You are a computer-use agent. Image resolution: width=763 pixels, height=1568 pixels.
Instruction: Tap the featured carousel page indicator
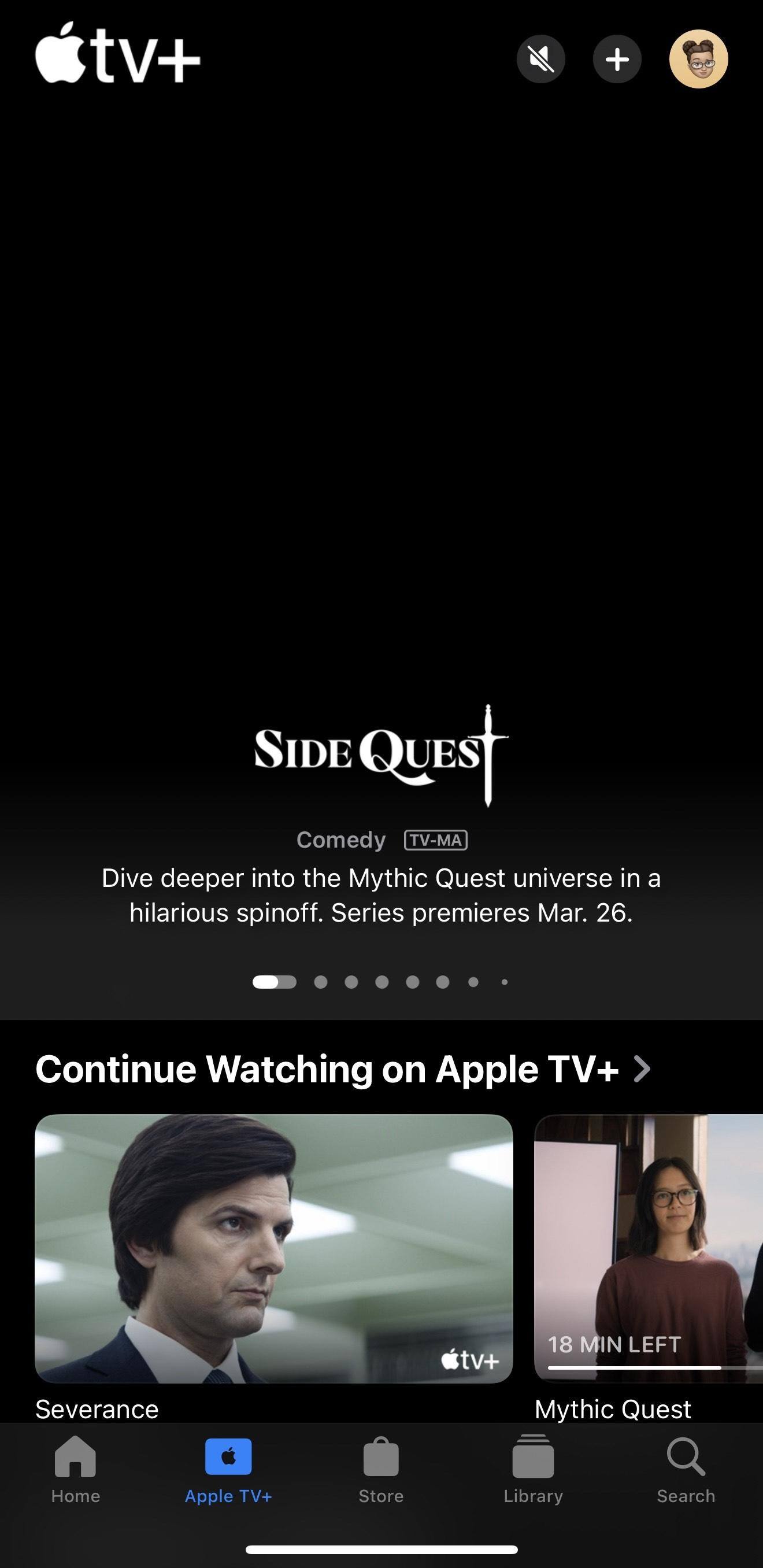point(381,982)
